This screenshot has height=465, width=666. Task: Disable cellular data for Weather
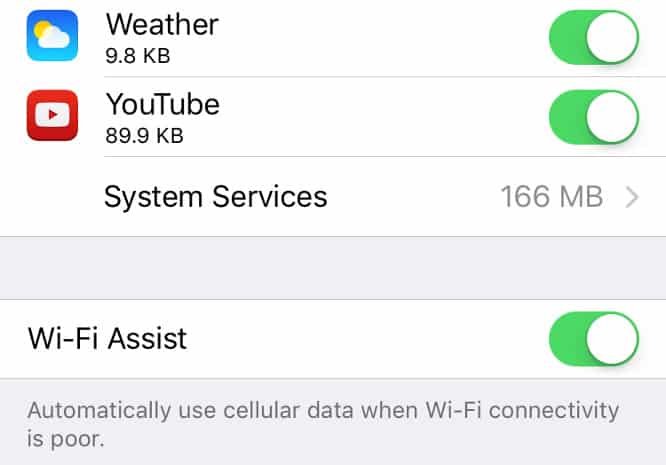tap(593, 39)
